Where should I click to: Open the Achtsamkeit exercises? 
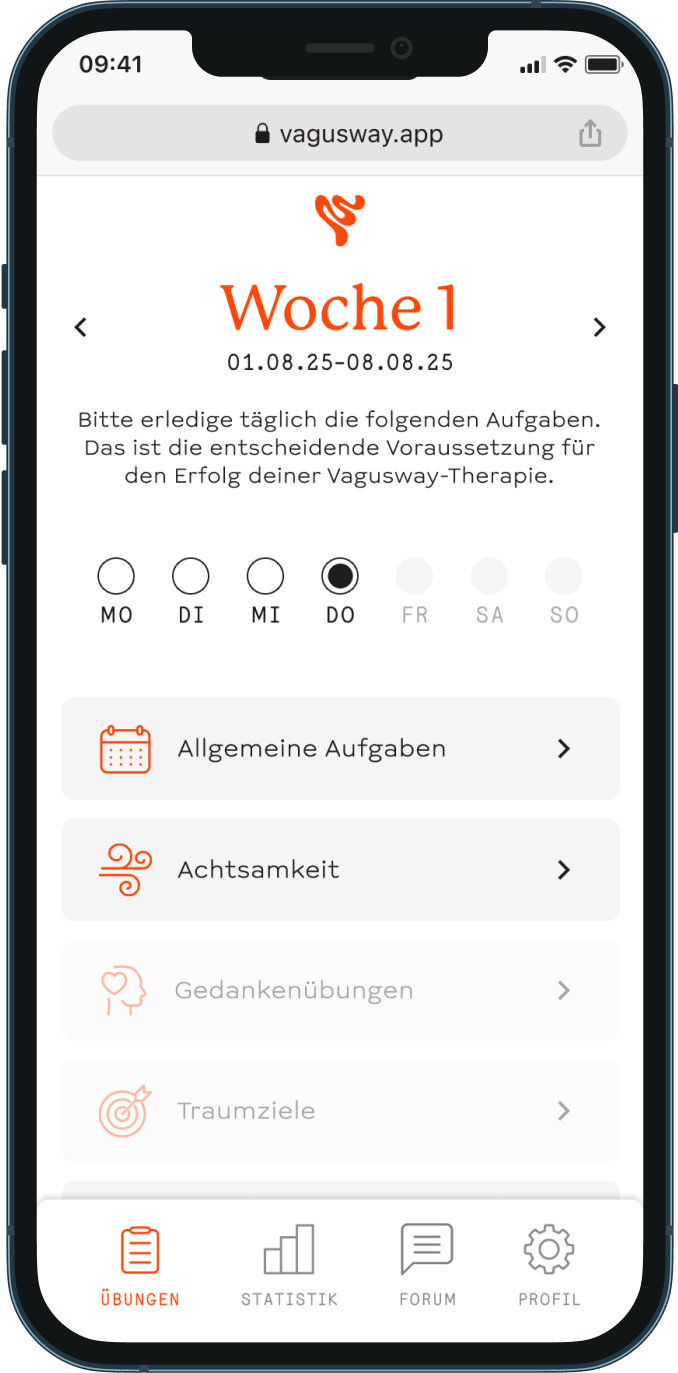point(340,870)
